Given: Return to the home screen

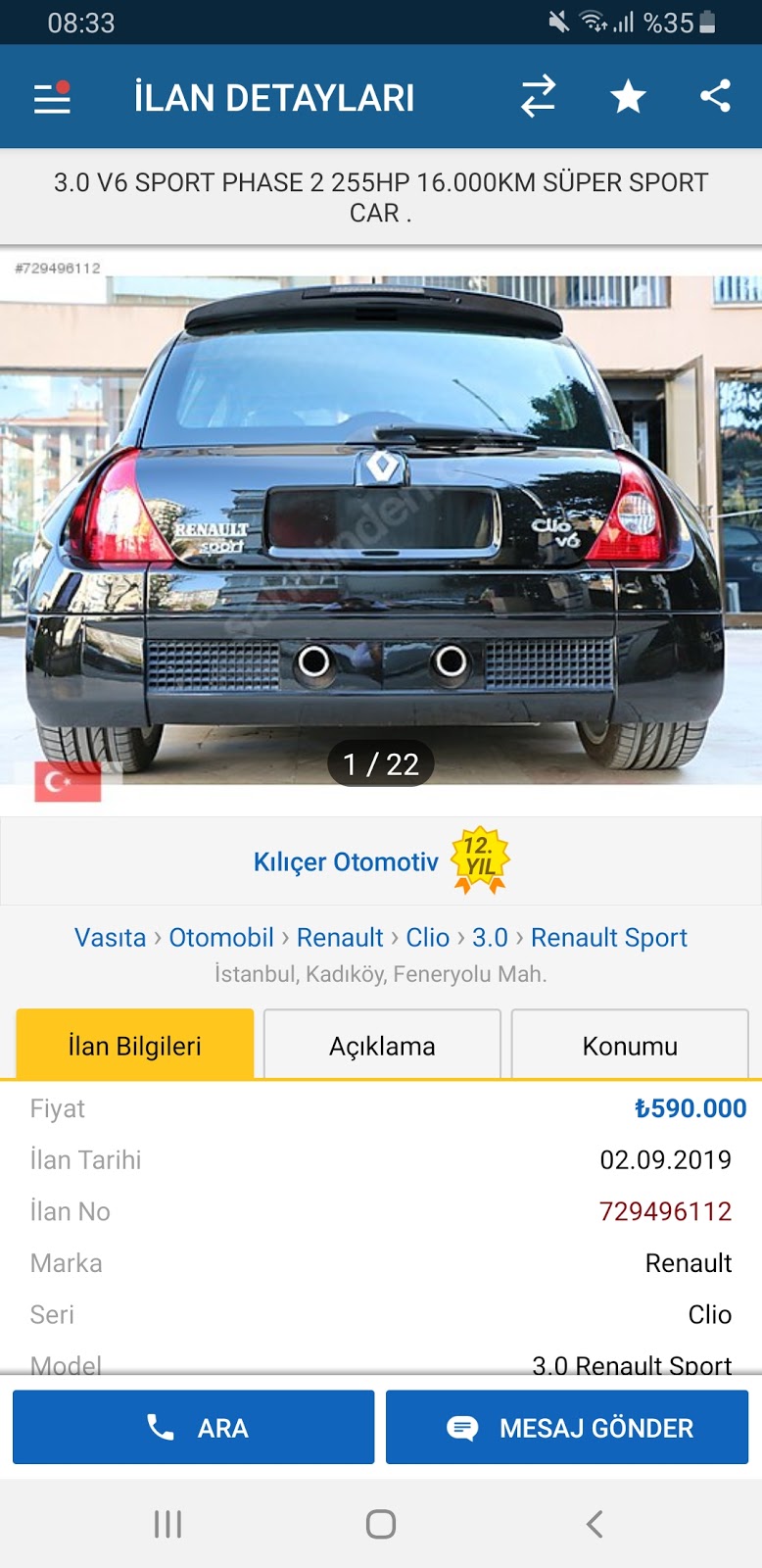Looking at the screenshot, I should pos(381,1524).
